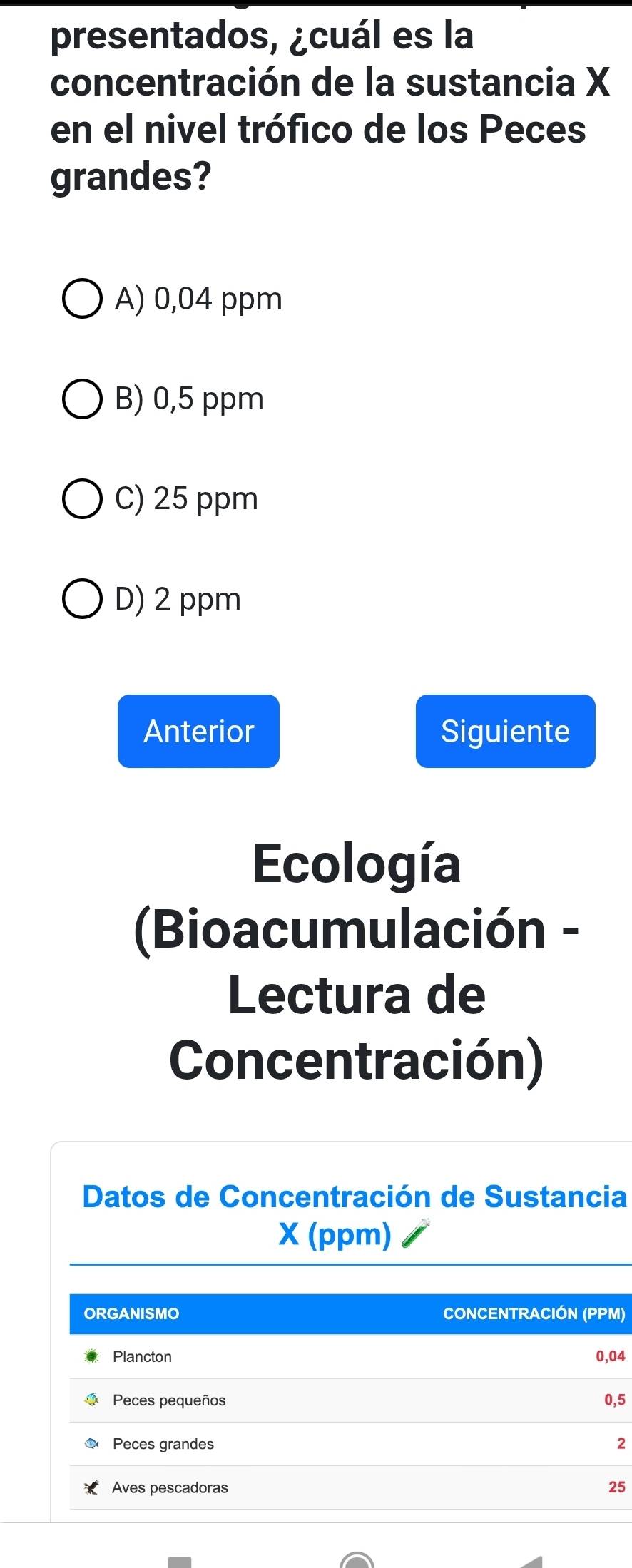Select answer A) 0,04 ppm
The height and width of the screenshot is (1568, 632).
(x=82, y=299)
